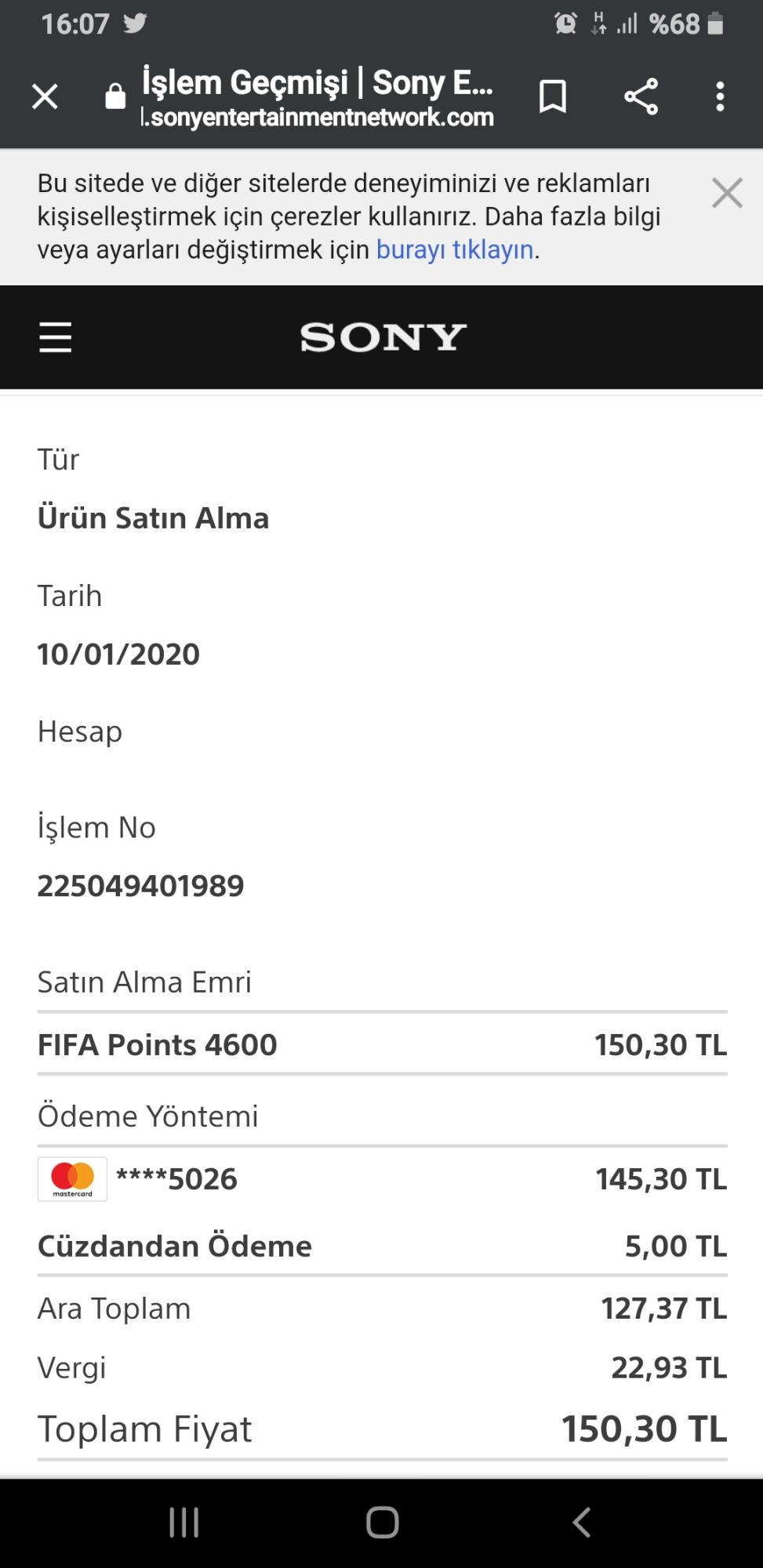
Task: Close the browser custom tab
Action: click(45, 97)
